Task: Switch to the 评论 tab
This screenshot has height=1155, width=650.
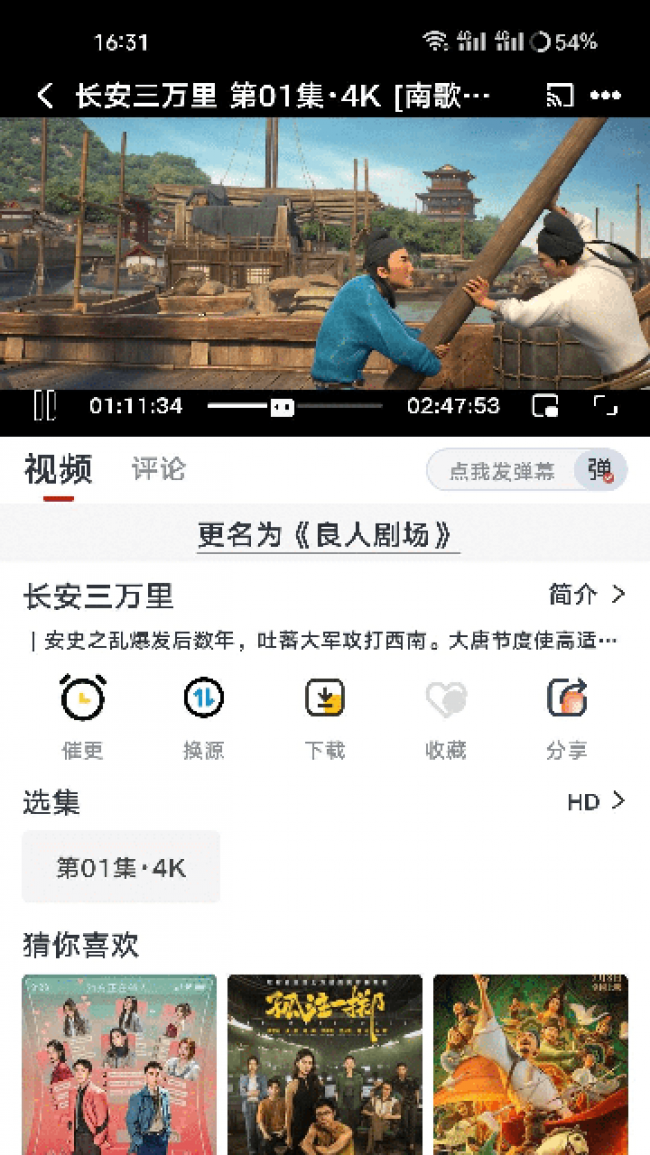Action: click(159, 469)
